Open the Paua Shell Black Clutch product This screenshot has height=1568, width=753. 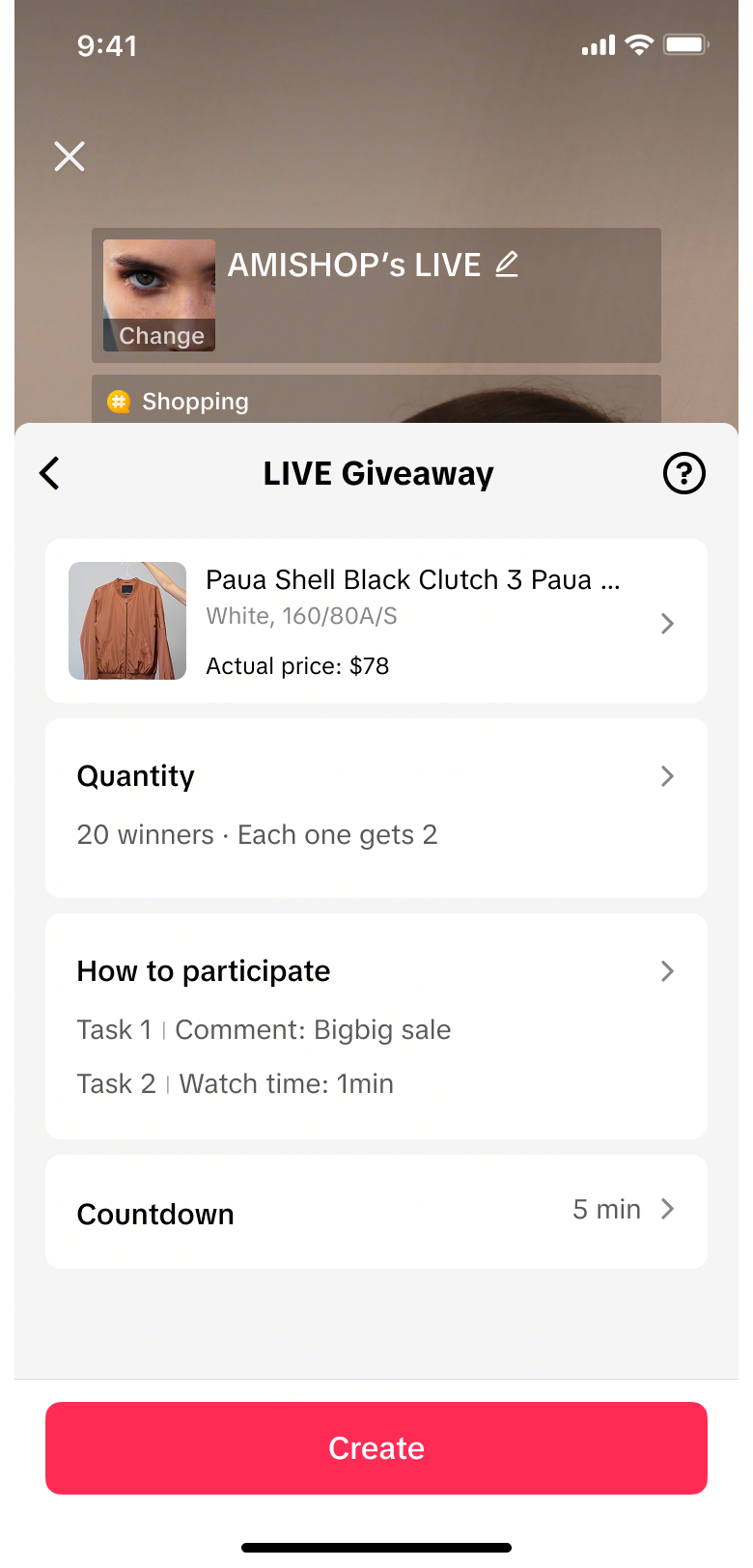pyautogui.click(x=376, y=621)
